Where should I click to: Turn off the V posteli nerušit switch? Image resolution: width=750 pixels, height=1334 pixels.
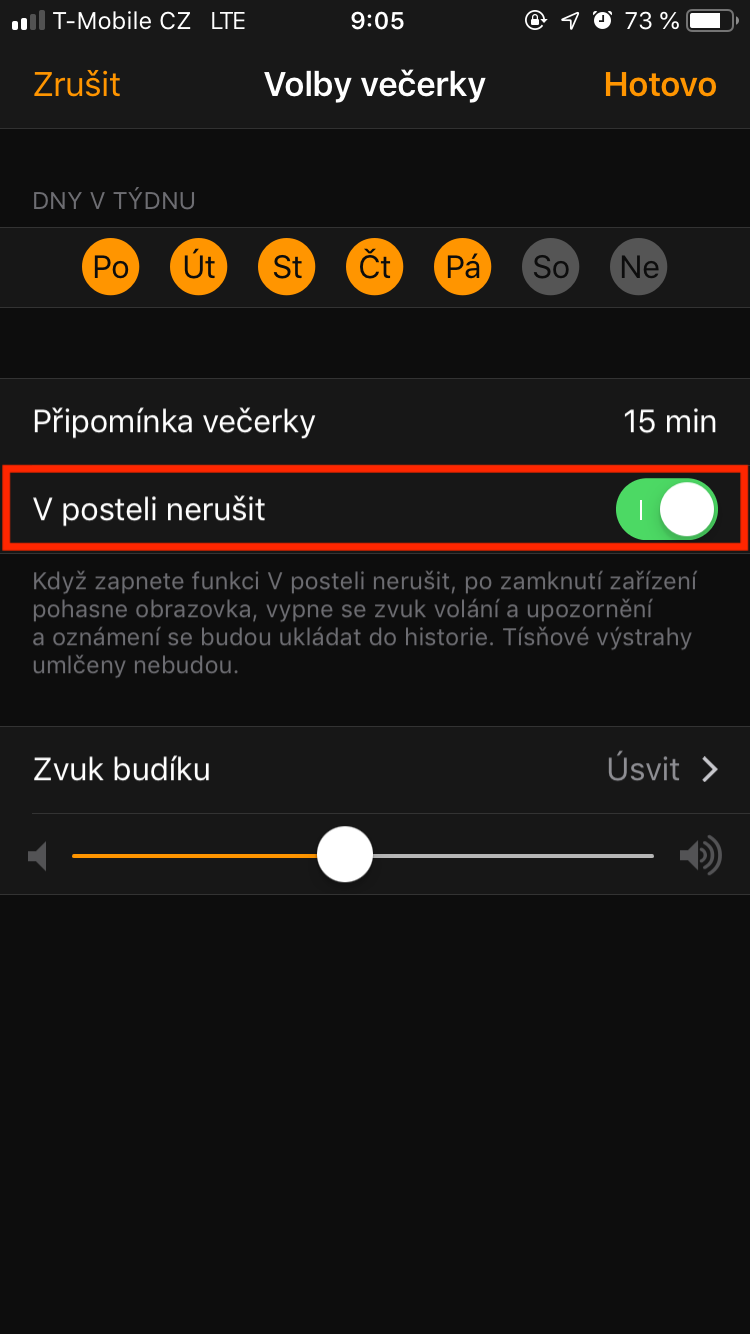pyautogui.click(x=666, y=510)
